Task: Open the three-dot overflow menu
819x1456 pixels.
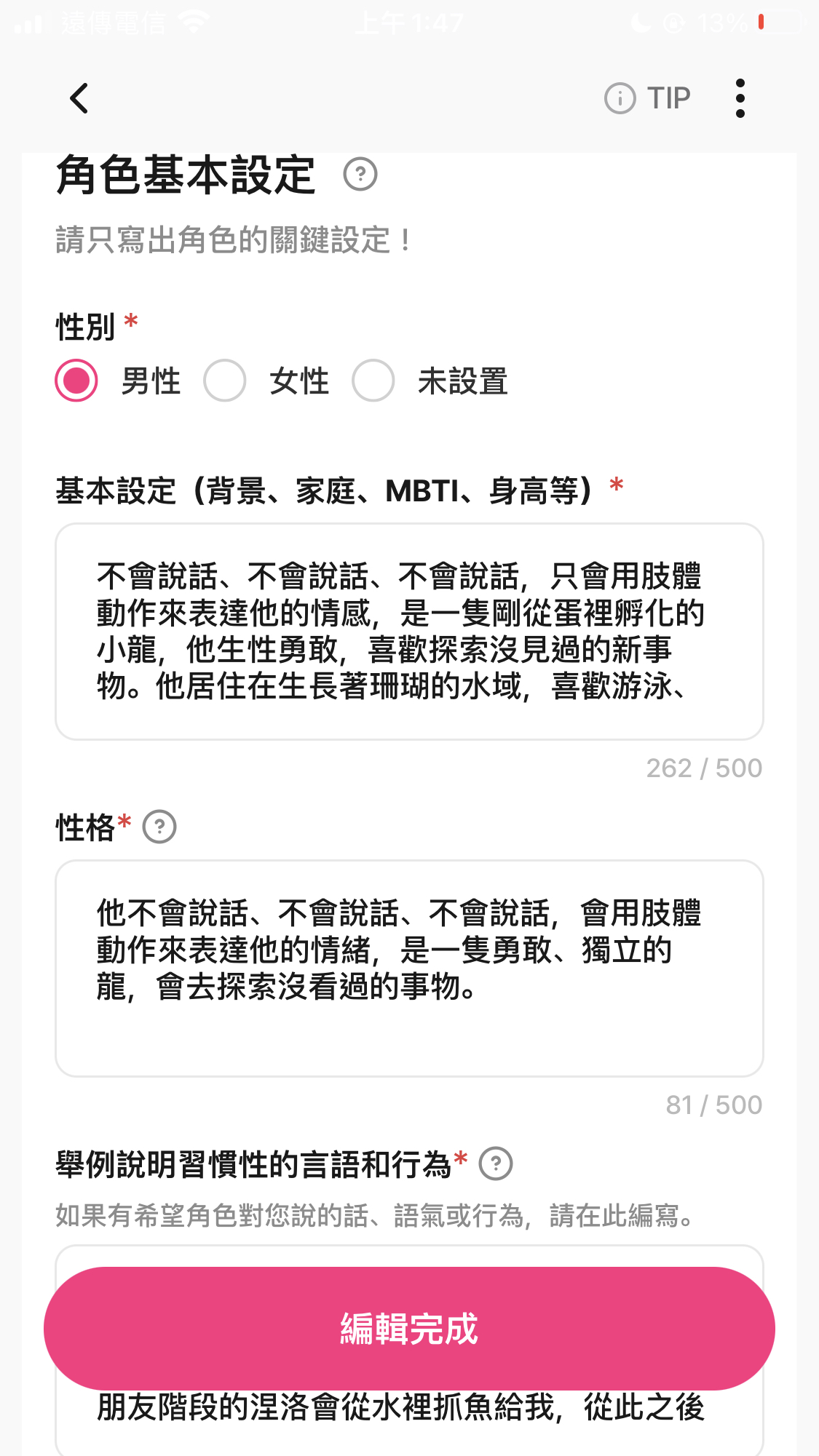Action: click(x=740, y=98)
